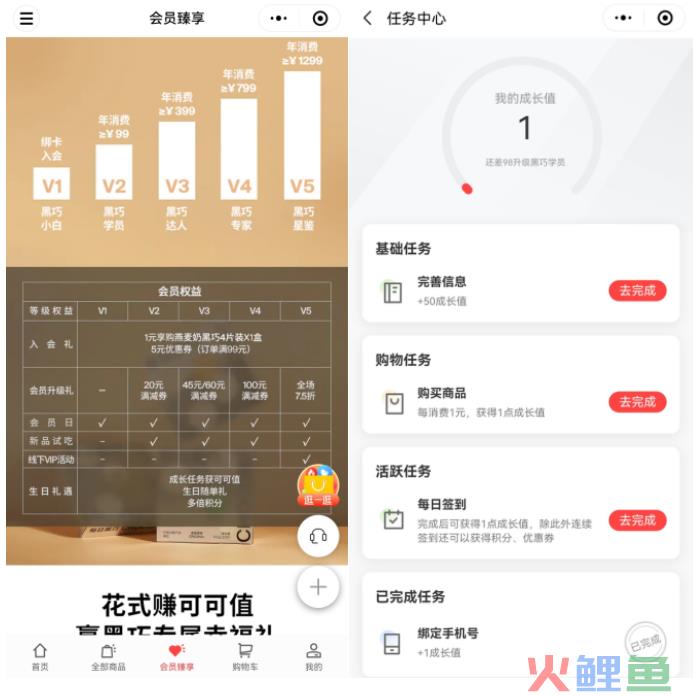Open customer service headset button

318,536
